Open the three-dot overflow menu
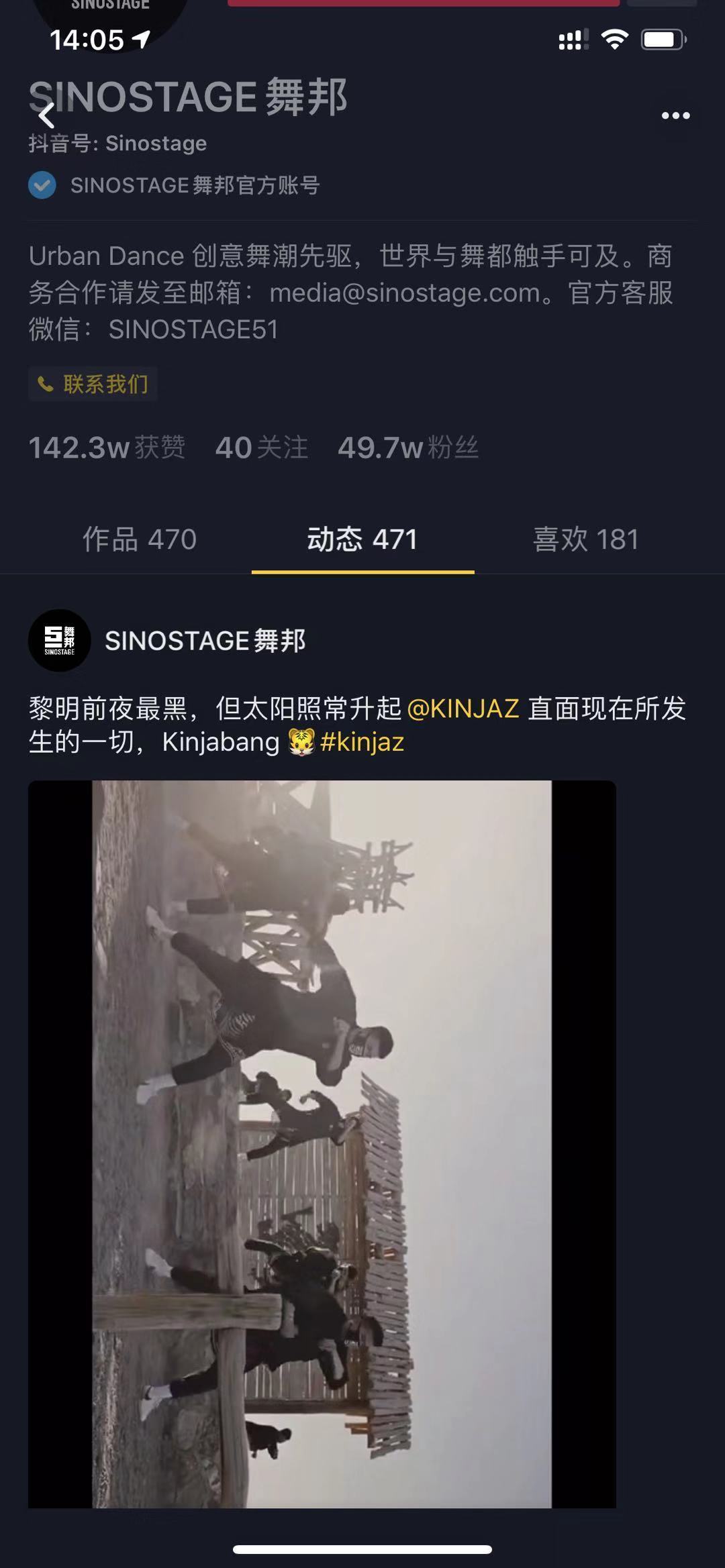 (x=675, y=115)
